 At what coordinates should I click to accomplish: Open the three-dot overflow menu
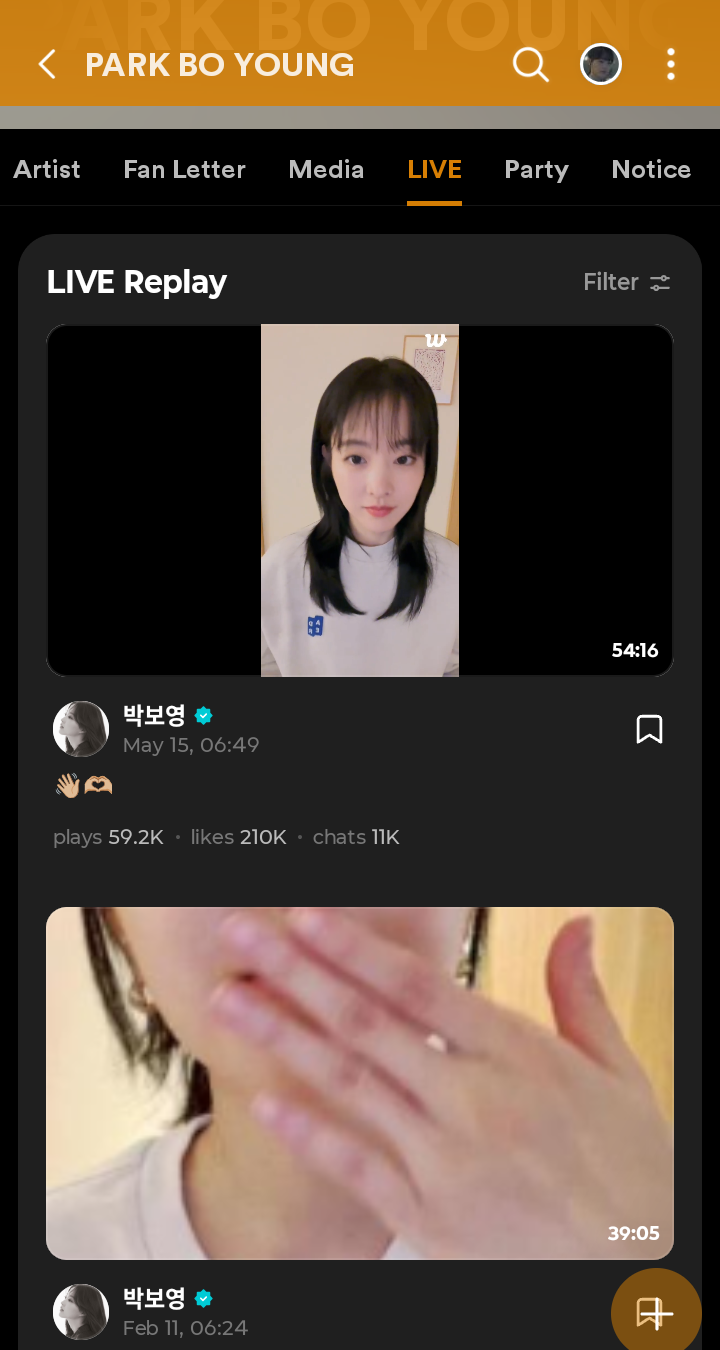670,65
